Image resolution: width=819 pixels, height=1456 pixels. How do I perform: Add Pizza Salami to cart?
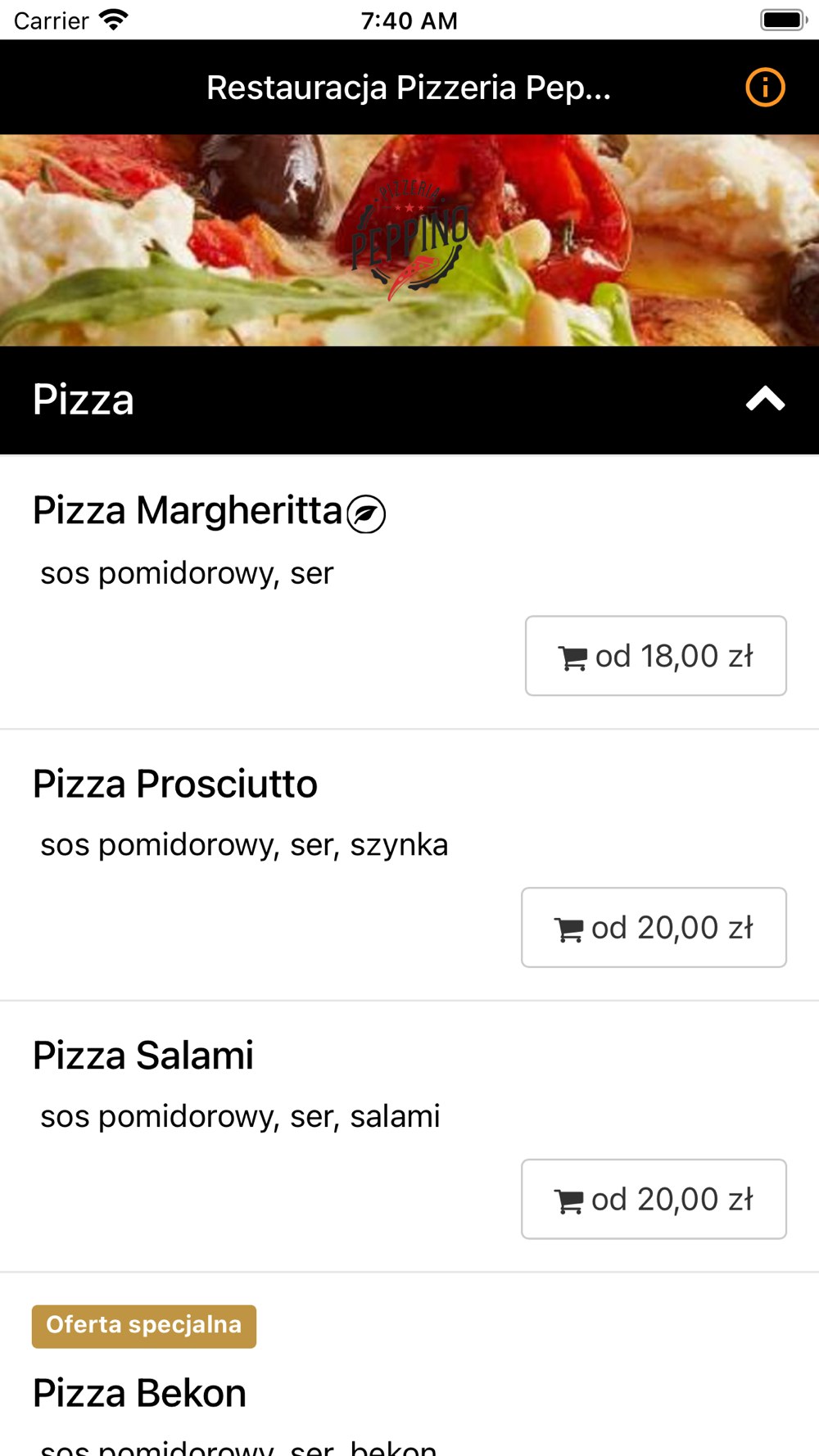[654, 1200]
